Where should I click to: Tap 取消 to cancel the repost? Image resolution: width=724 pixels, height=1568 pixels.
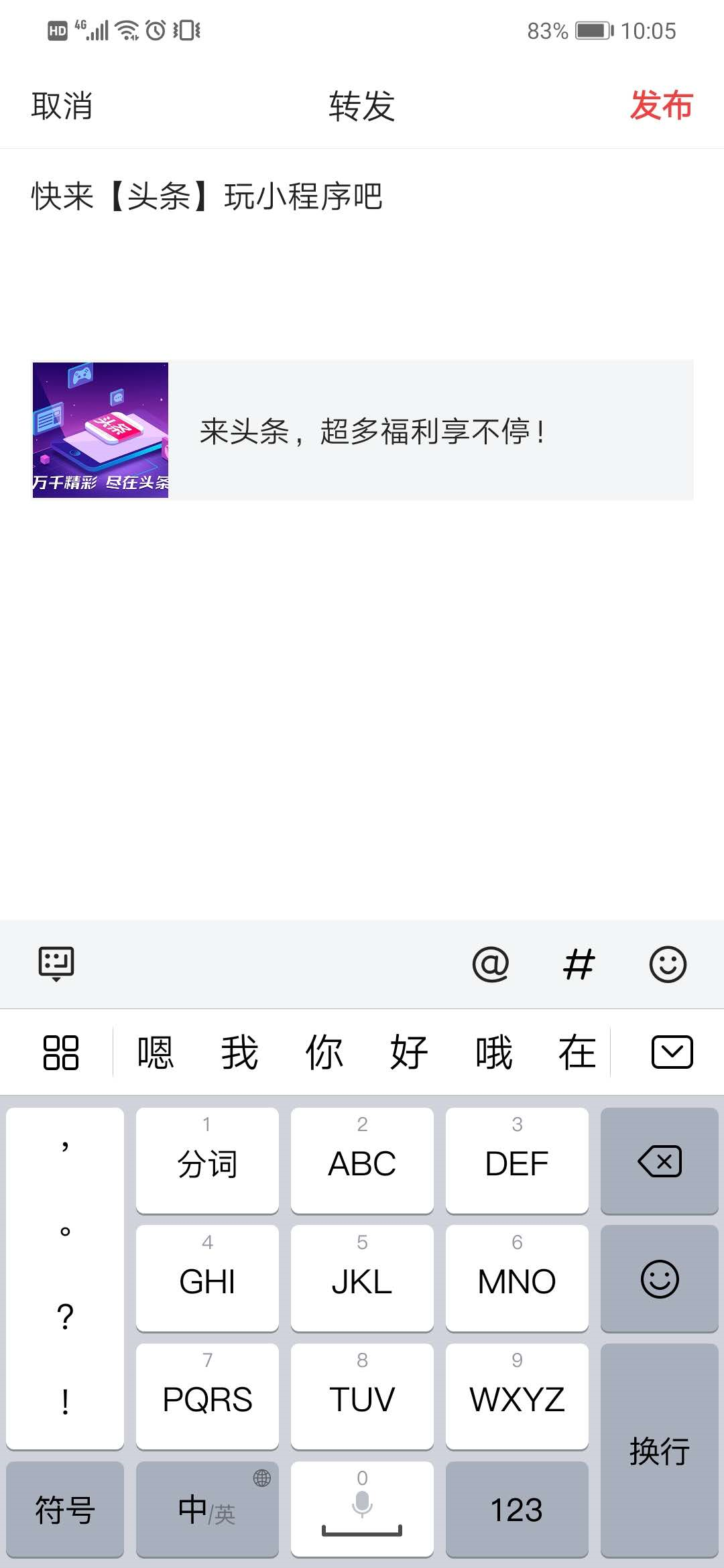(62, 106)
